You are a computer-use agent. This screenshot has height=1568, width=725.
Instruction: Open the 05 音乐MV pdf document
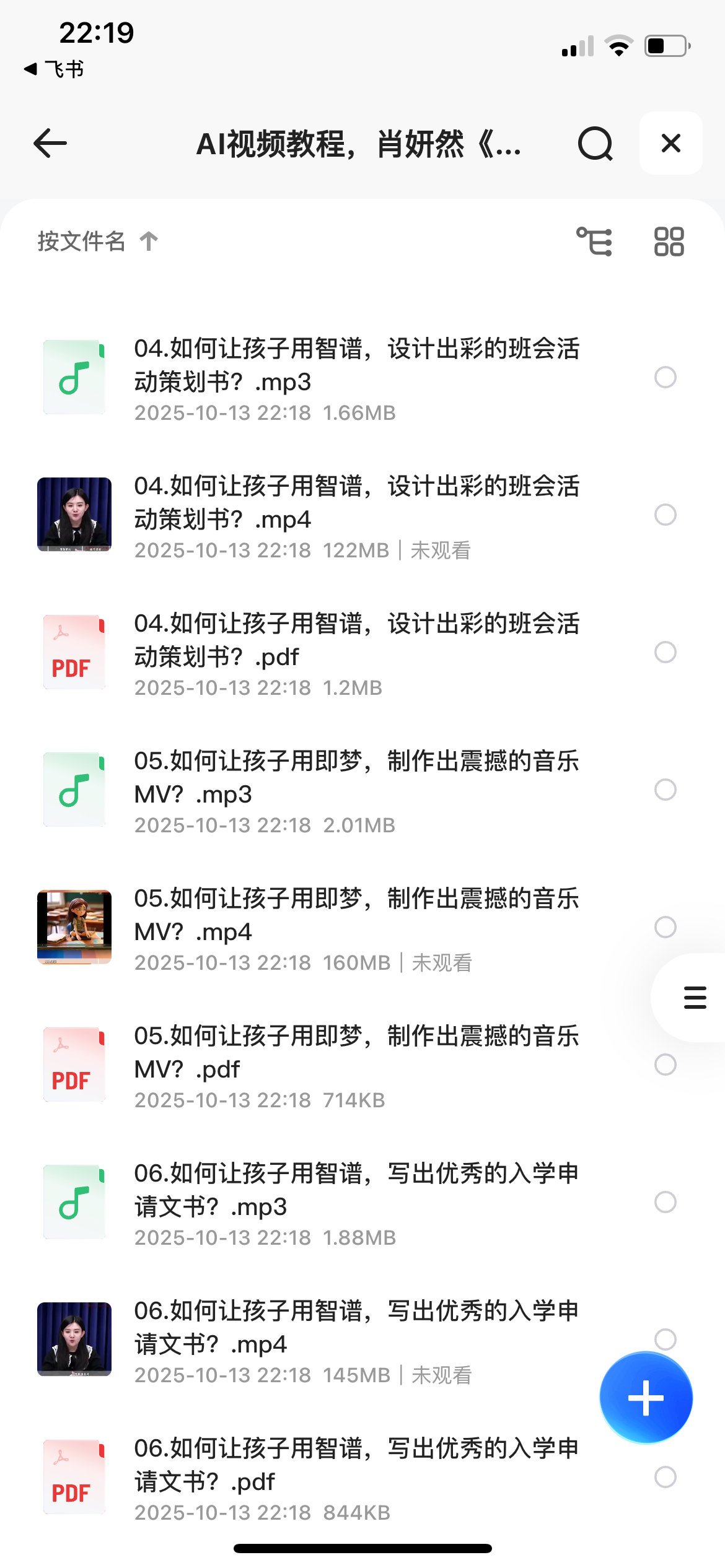[x=356, y=1053]
